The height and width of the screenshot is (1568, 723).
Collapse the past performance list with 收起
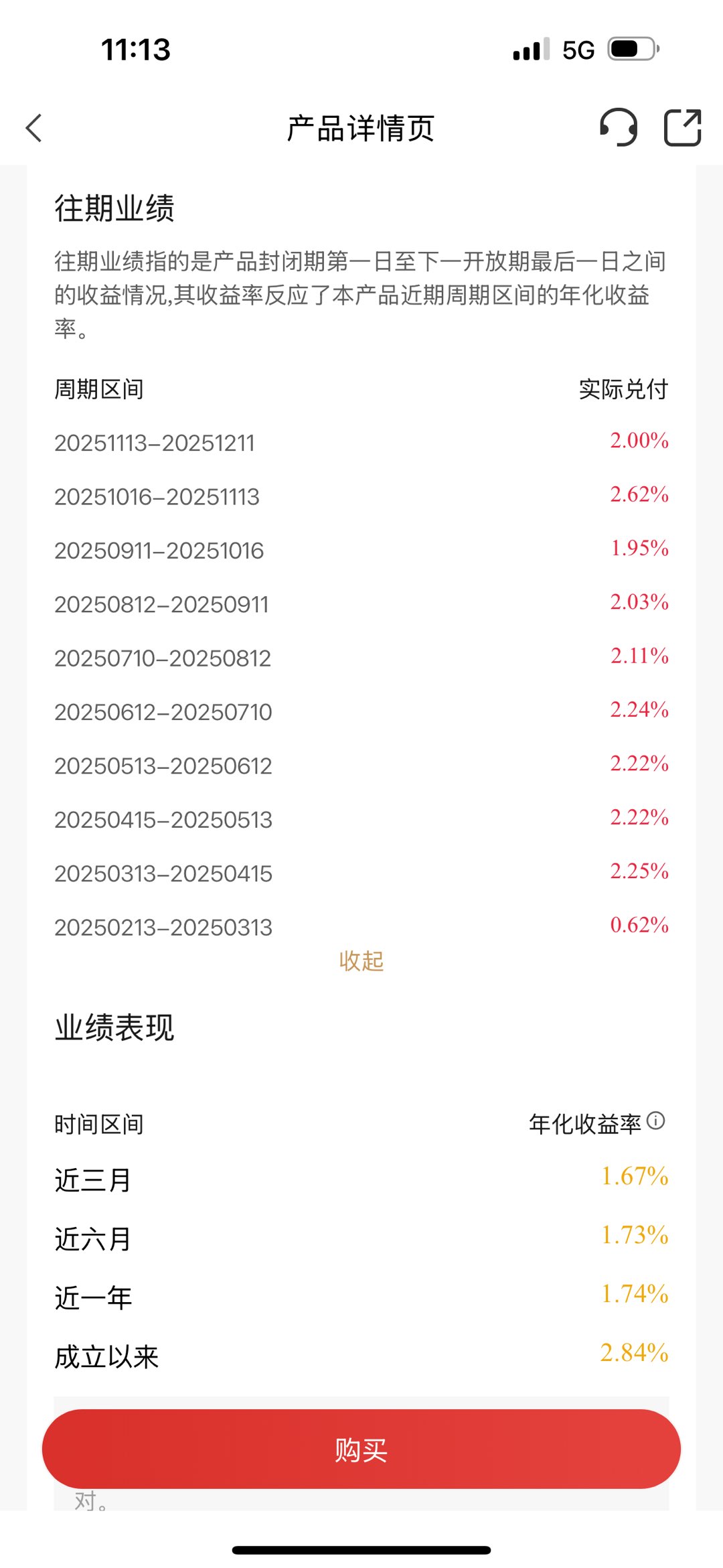click(x=361, y=961)
